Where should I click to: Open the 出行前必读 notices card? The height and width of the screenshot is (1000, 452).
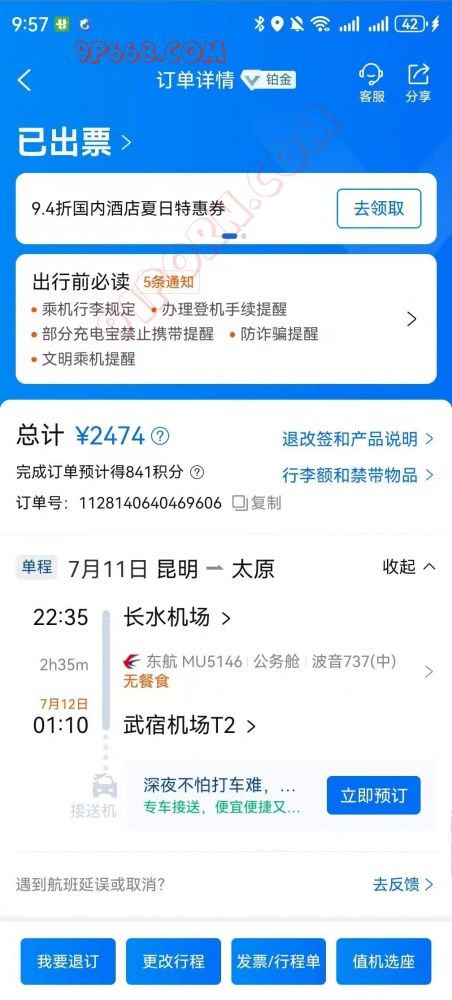coord(226,319)
